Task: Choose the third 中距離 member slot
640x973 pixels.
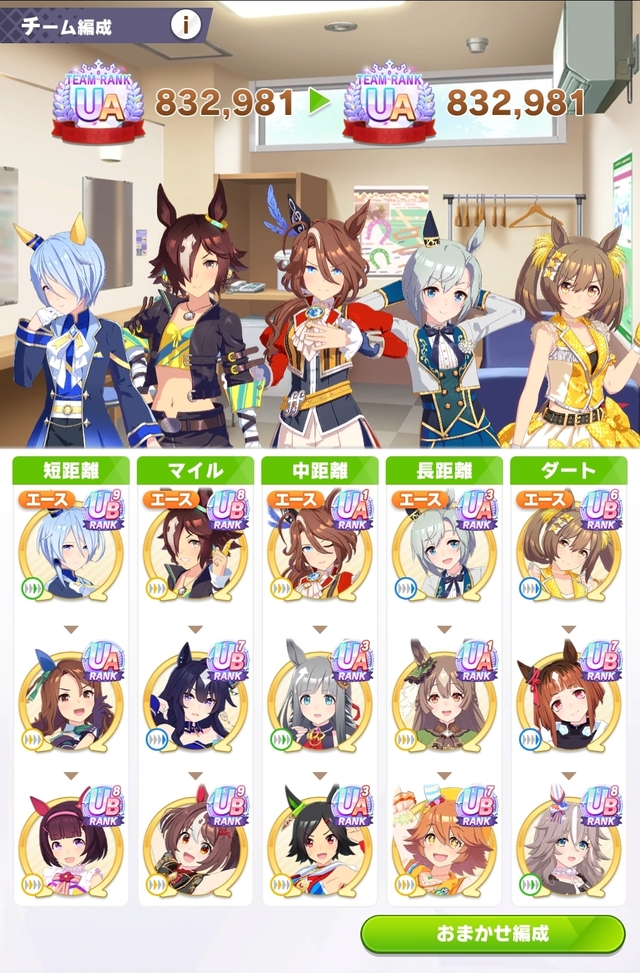Action: click(319, 842)
